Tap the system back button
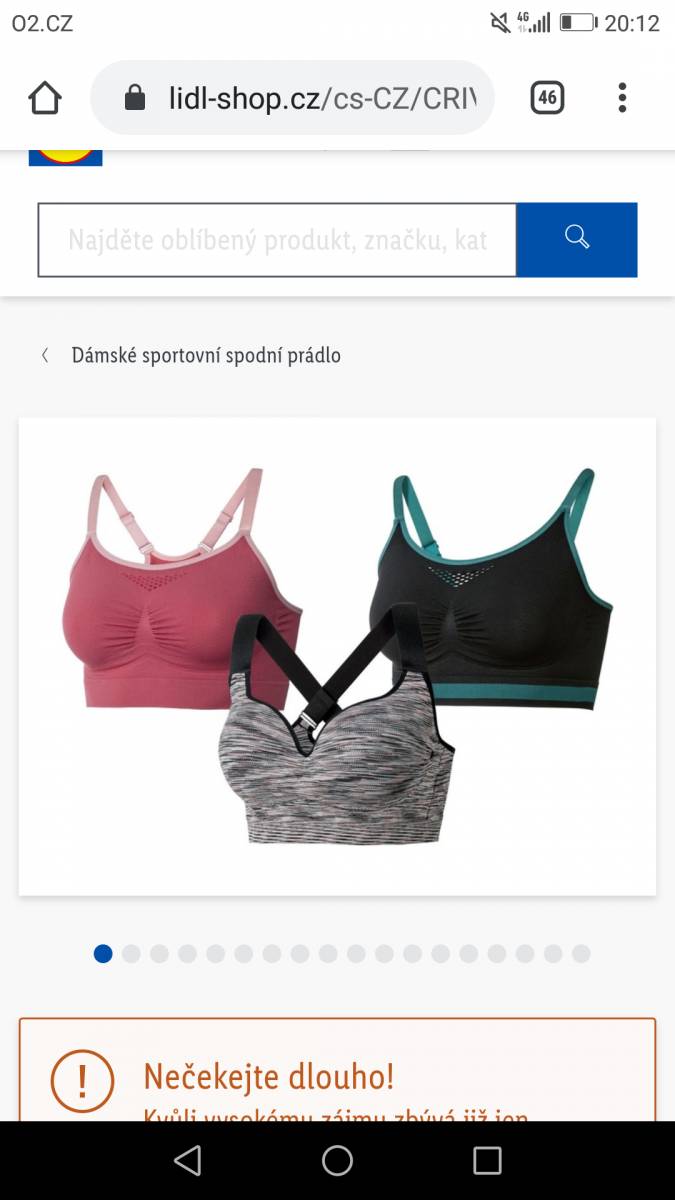Viewport: 675px width, 1200px height. tap(187, 1160)
